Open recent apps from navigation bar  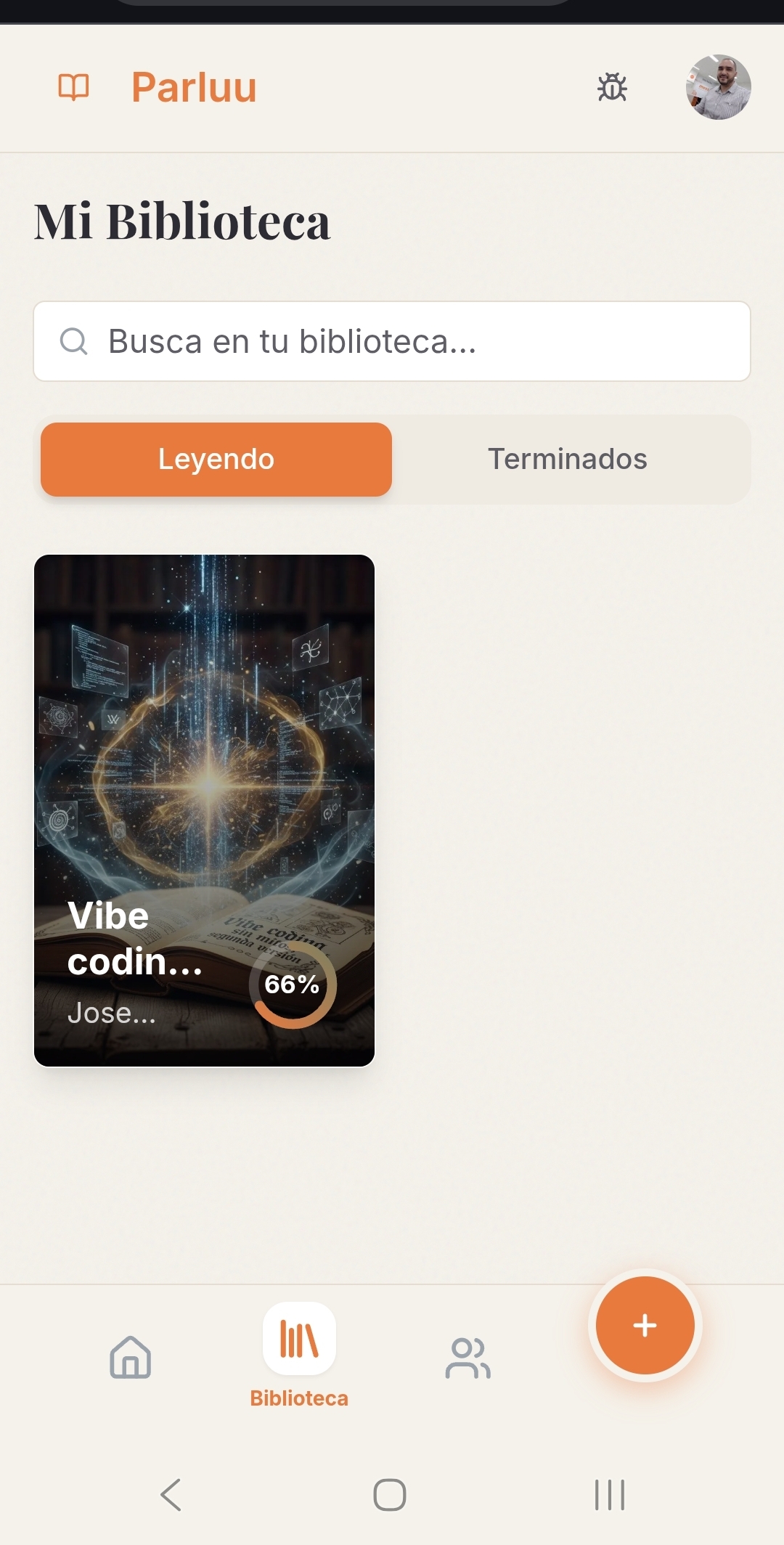609,1494
